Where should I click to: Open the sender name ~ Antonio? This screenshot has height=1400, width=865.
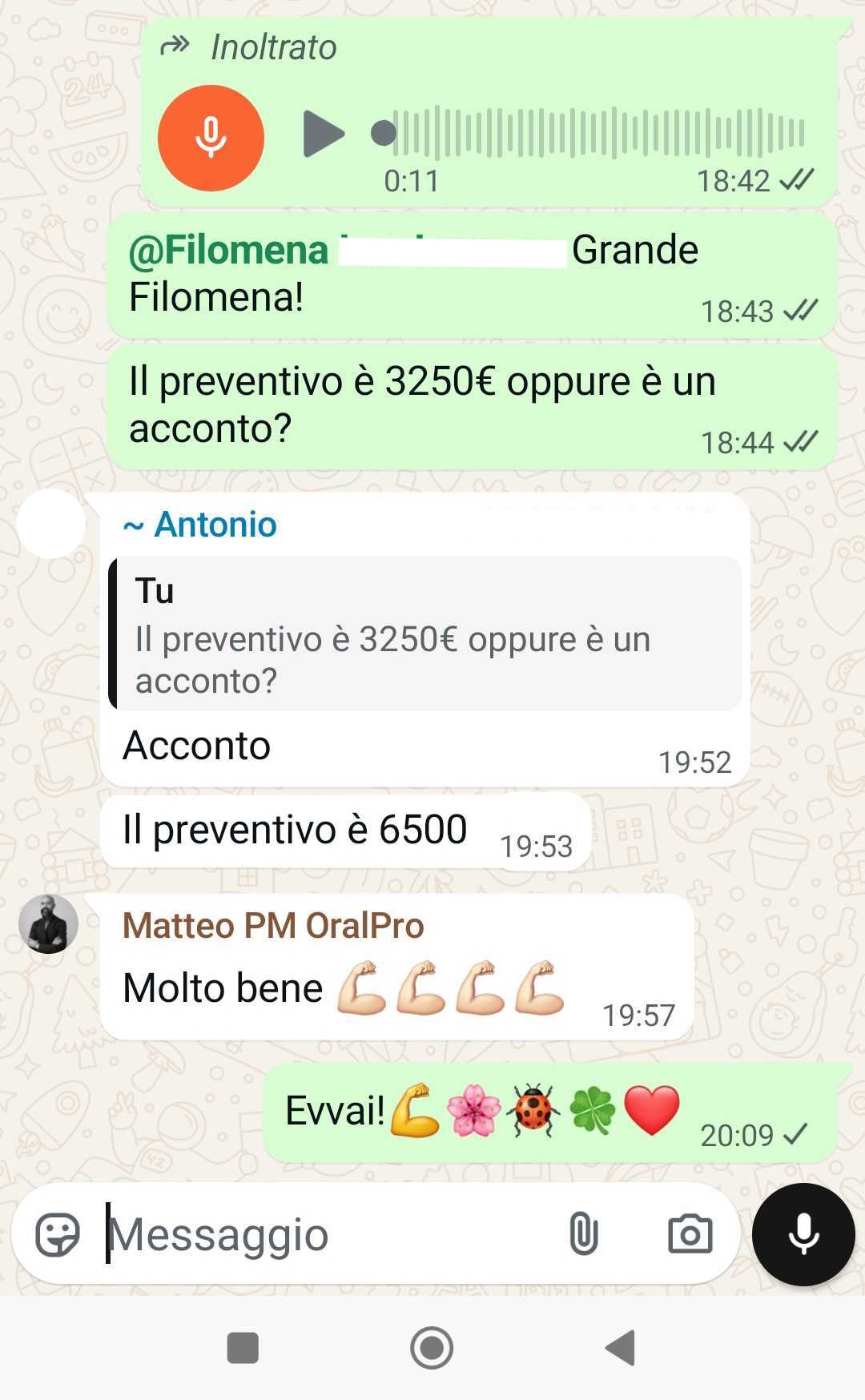pos(200,525)
